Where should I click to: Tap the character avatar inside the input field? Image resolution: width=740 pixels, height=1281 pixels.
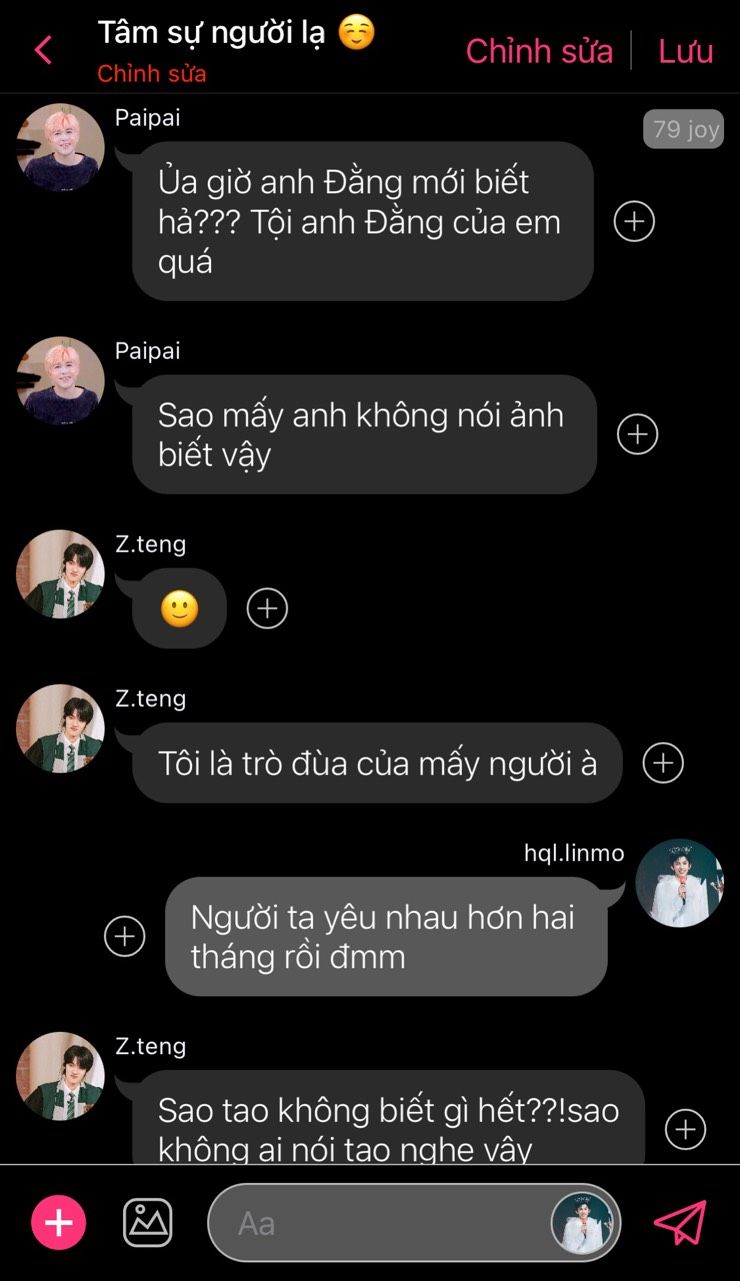click(582, 1223)
